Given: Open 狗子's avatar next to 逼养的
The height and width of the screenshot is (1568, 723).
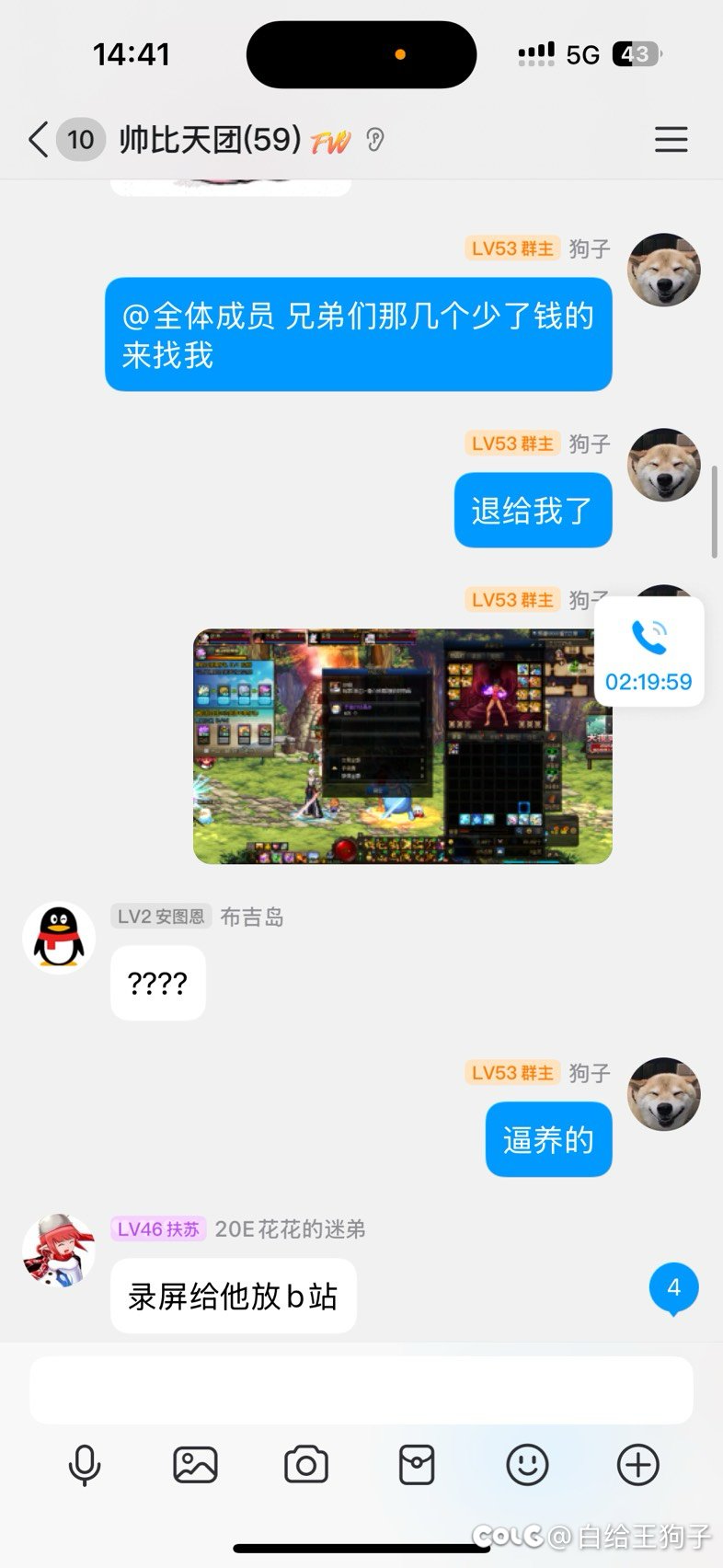Looking at the screenshot, I should (664, 1094).
